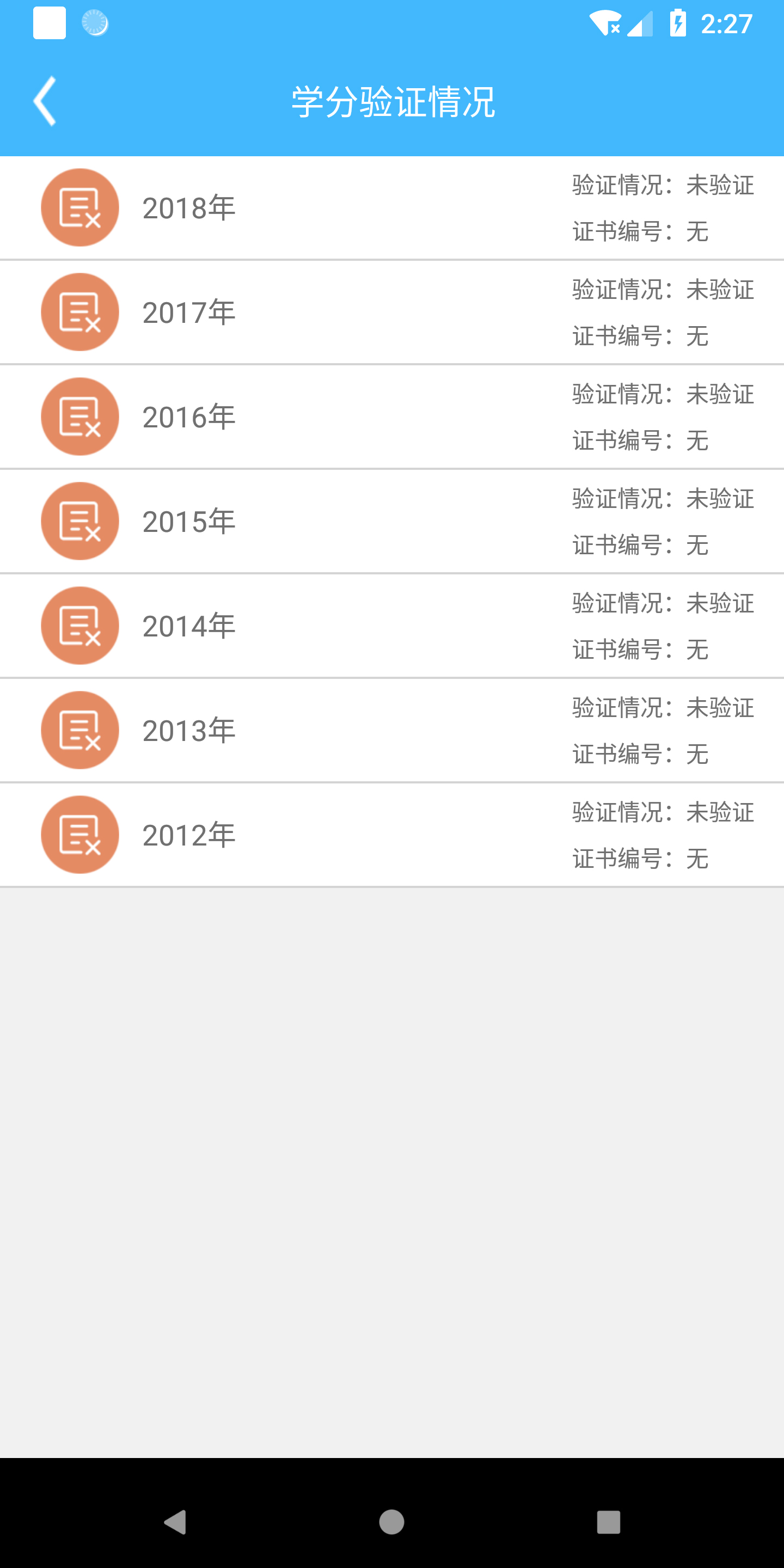Tap the 2013年 document icon
784x1568 pixels.
coord(79,731)
